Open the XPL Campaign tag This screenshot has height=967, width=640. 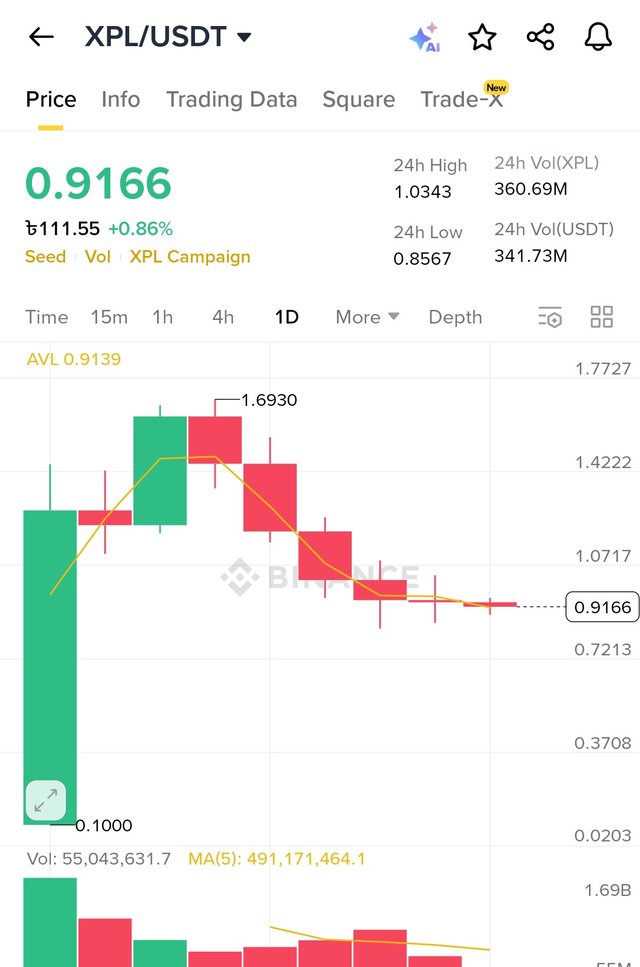tap(190, 257)
